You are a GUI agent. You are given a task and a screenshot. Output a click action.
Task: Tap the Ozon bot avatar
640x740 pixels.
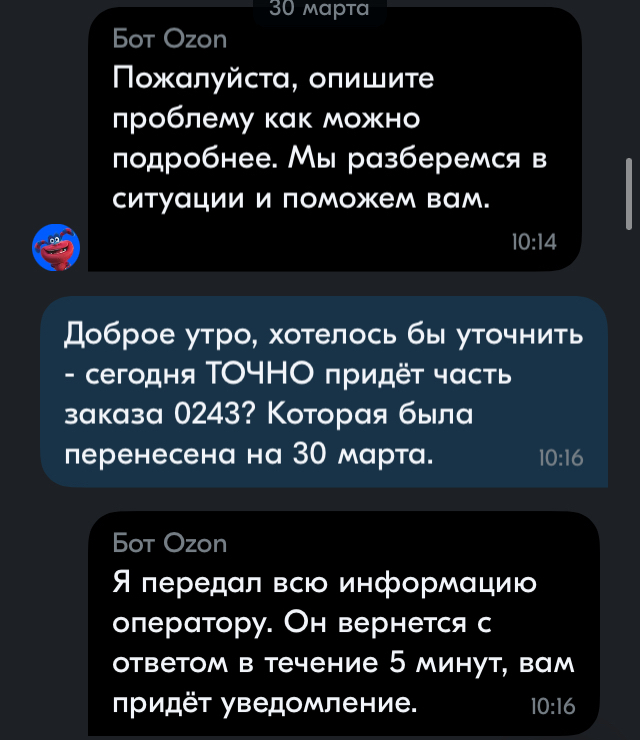click(55, 246)
